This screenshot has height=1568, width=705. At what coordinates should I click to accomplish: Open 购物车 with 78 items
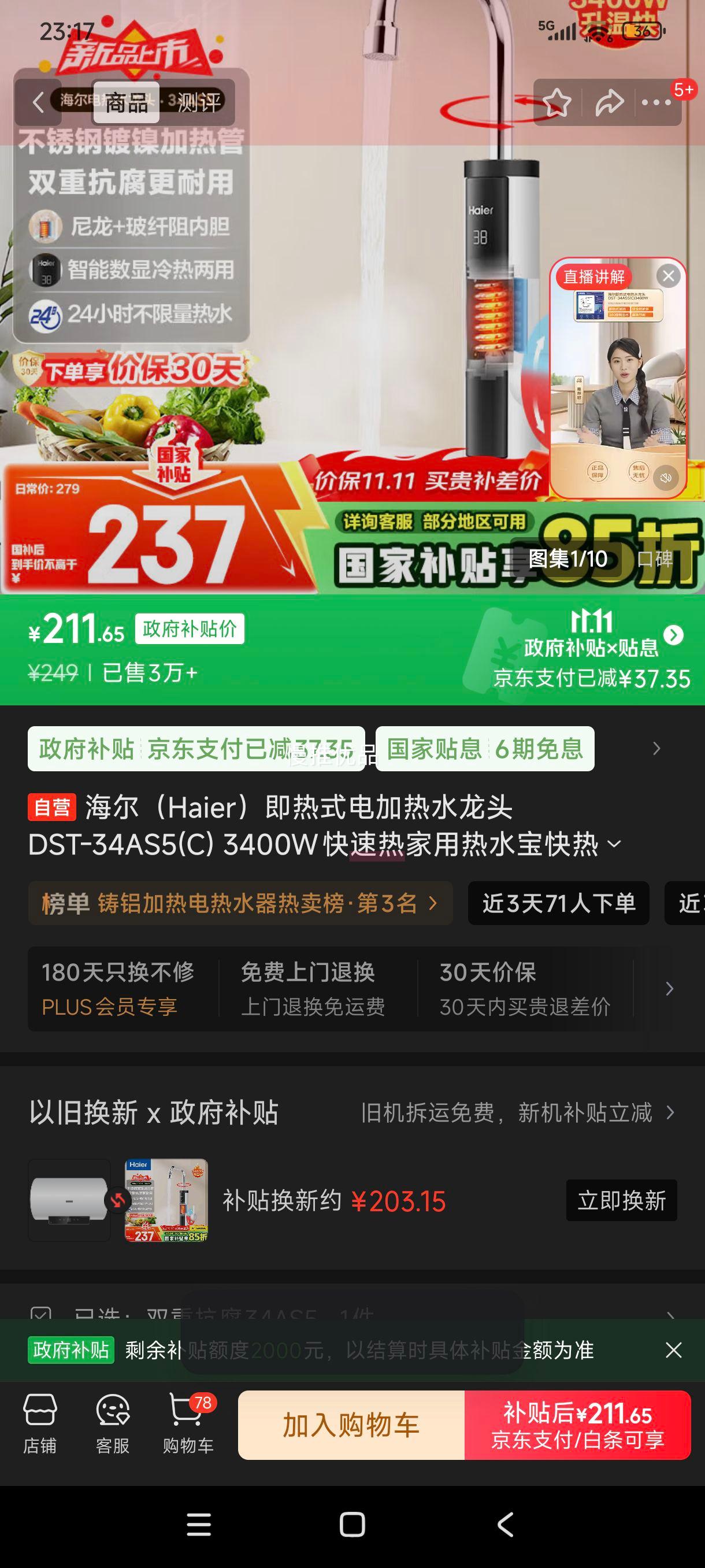pos(188,1425)
